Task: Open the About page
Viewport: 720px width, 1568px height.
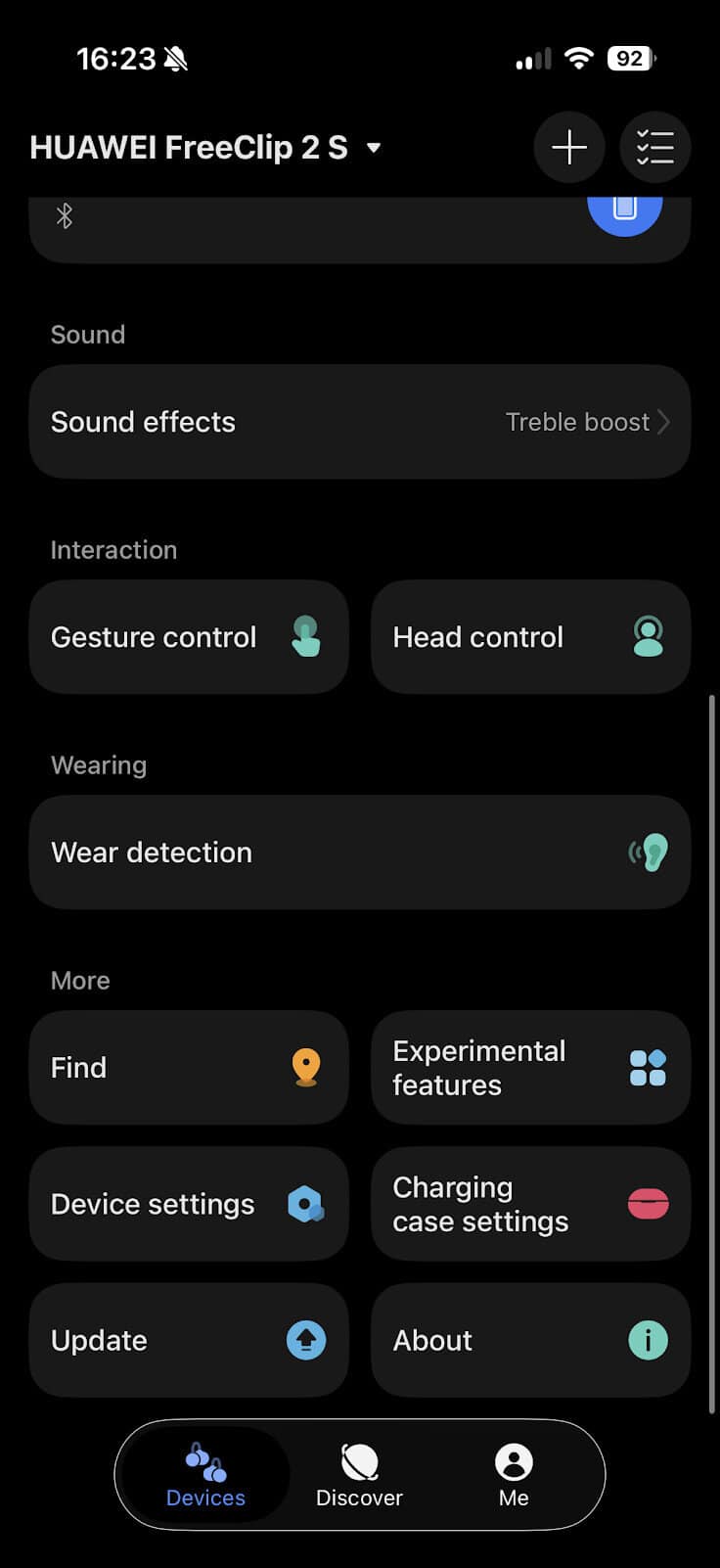Action: pyautogui.click(x=531, y=1340)
